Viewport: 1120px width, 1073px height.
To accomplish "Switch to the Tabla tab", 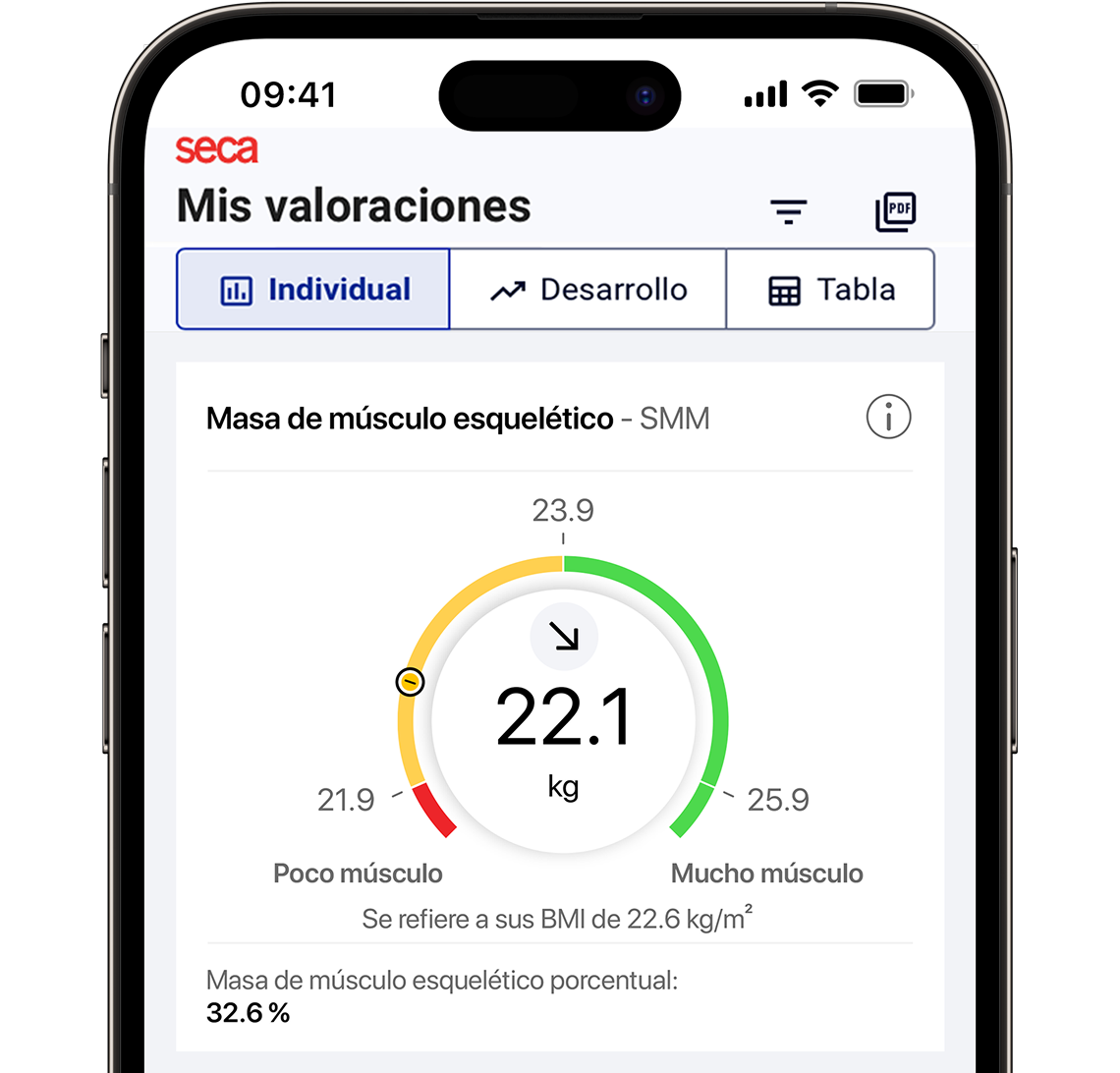I will 830,290.
